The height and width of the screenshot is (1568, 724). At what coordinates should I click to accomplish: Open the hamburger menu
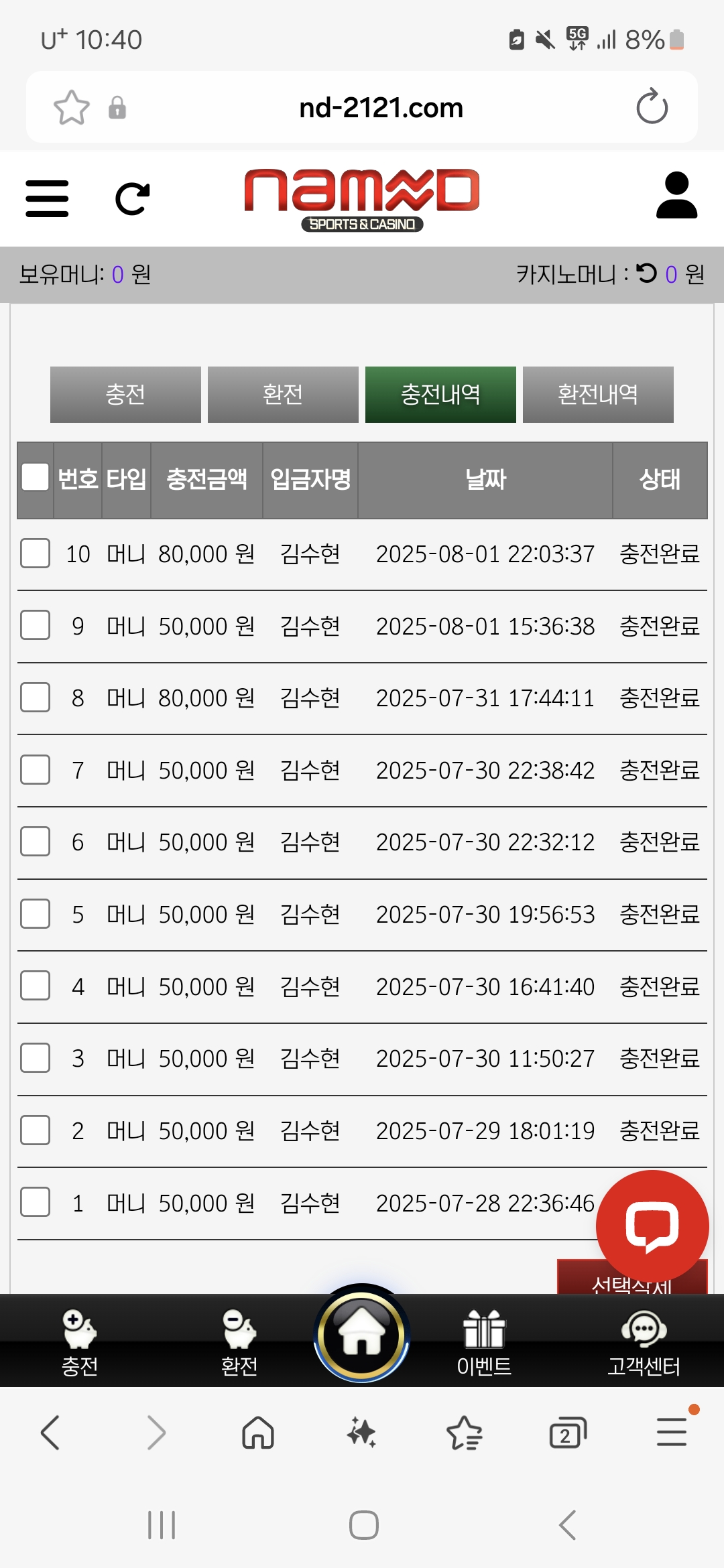pyautogui.click(x=47, y=198)
